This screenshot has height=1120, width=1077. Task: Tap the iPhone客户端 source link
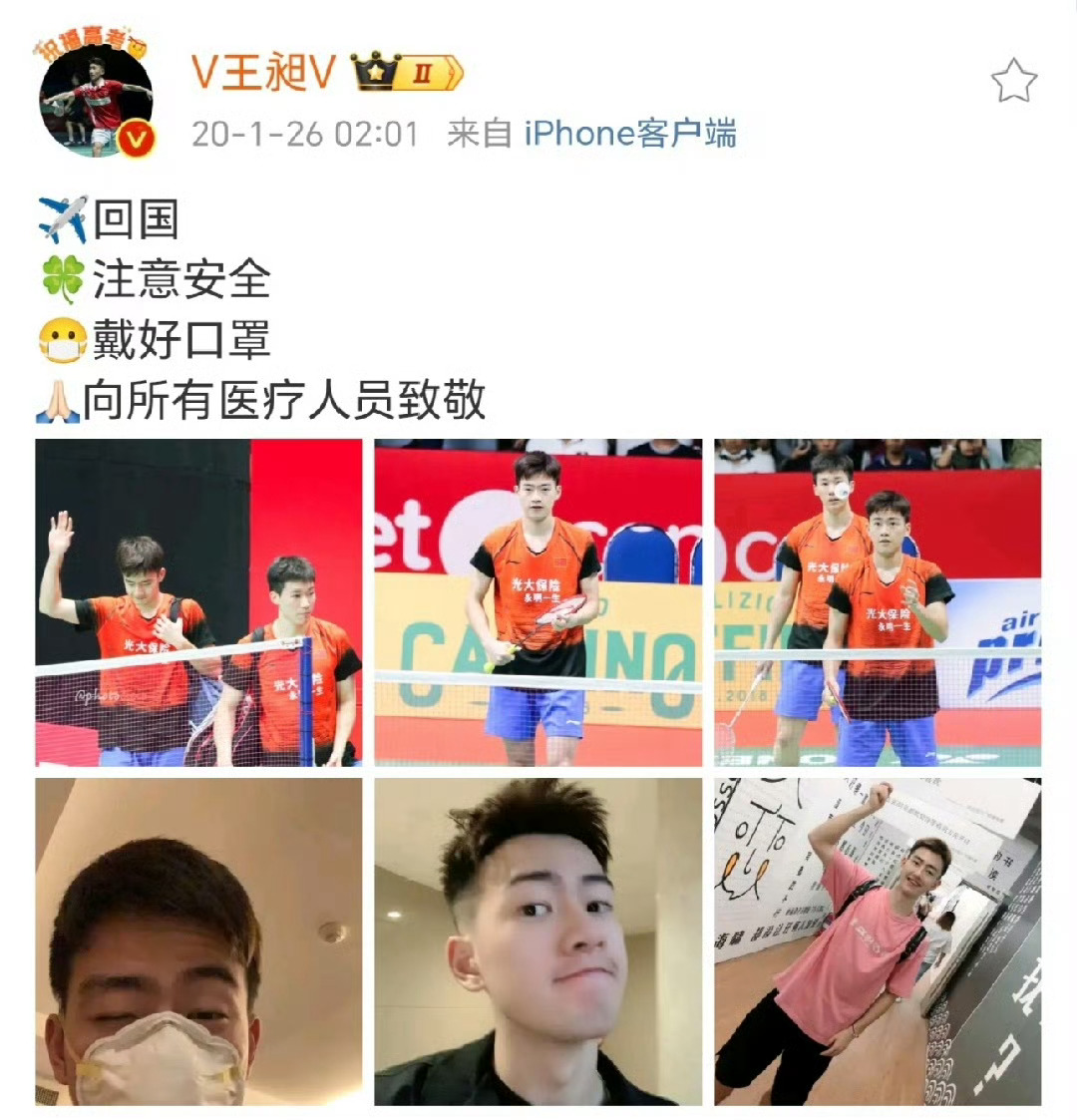(x=630, y=134)
